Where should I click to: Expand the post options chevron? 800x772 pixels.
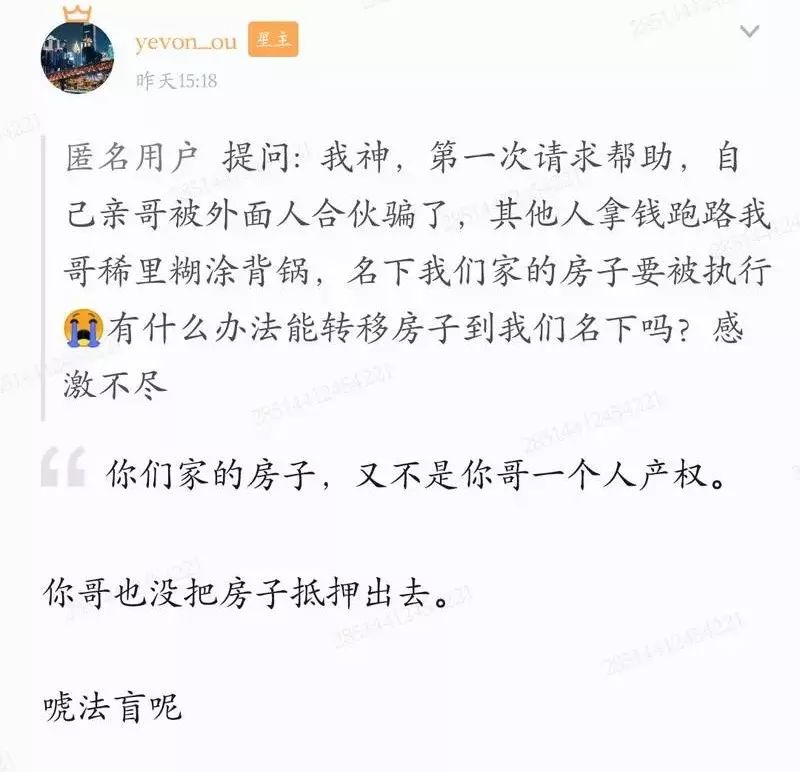click(x=750, y=32)
